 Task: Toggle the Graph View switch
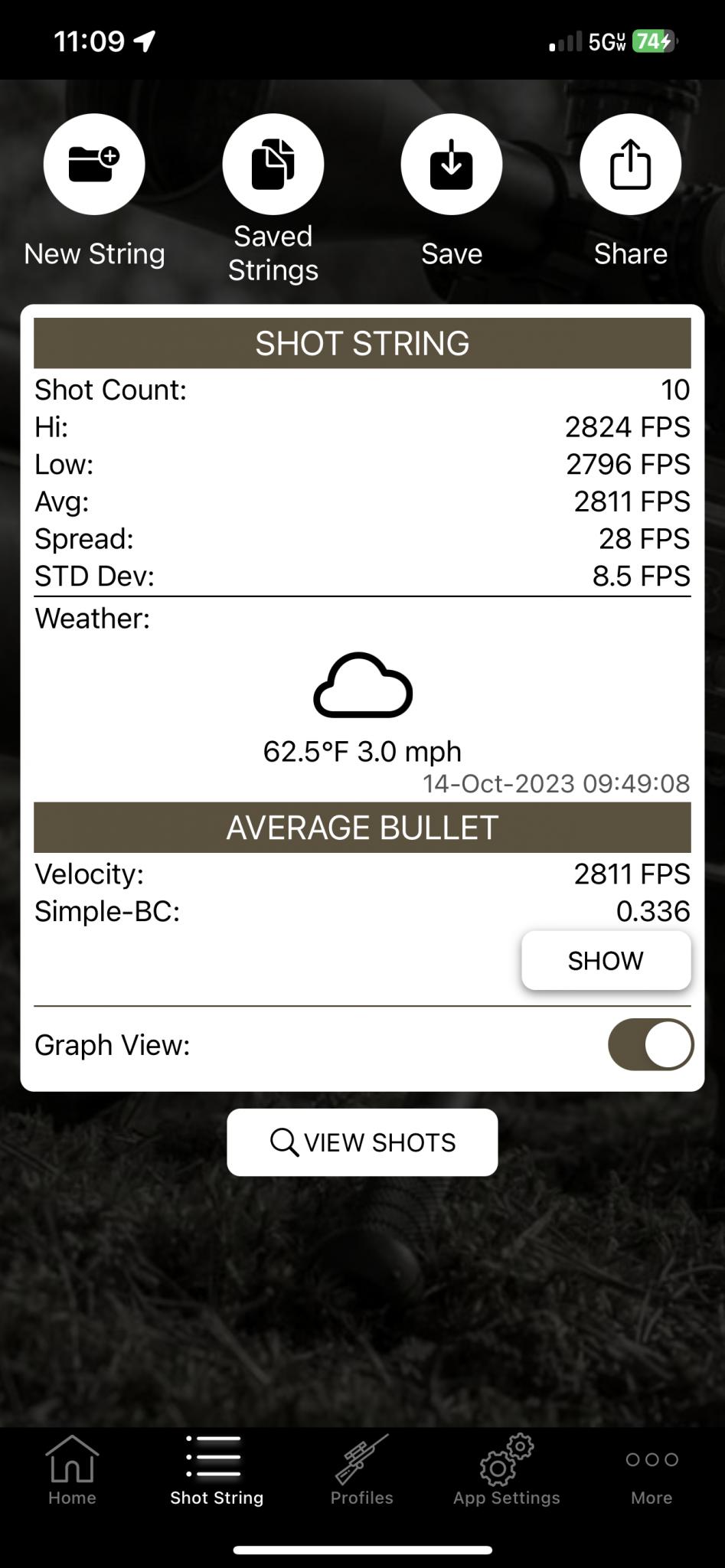tap(650, 1044)
